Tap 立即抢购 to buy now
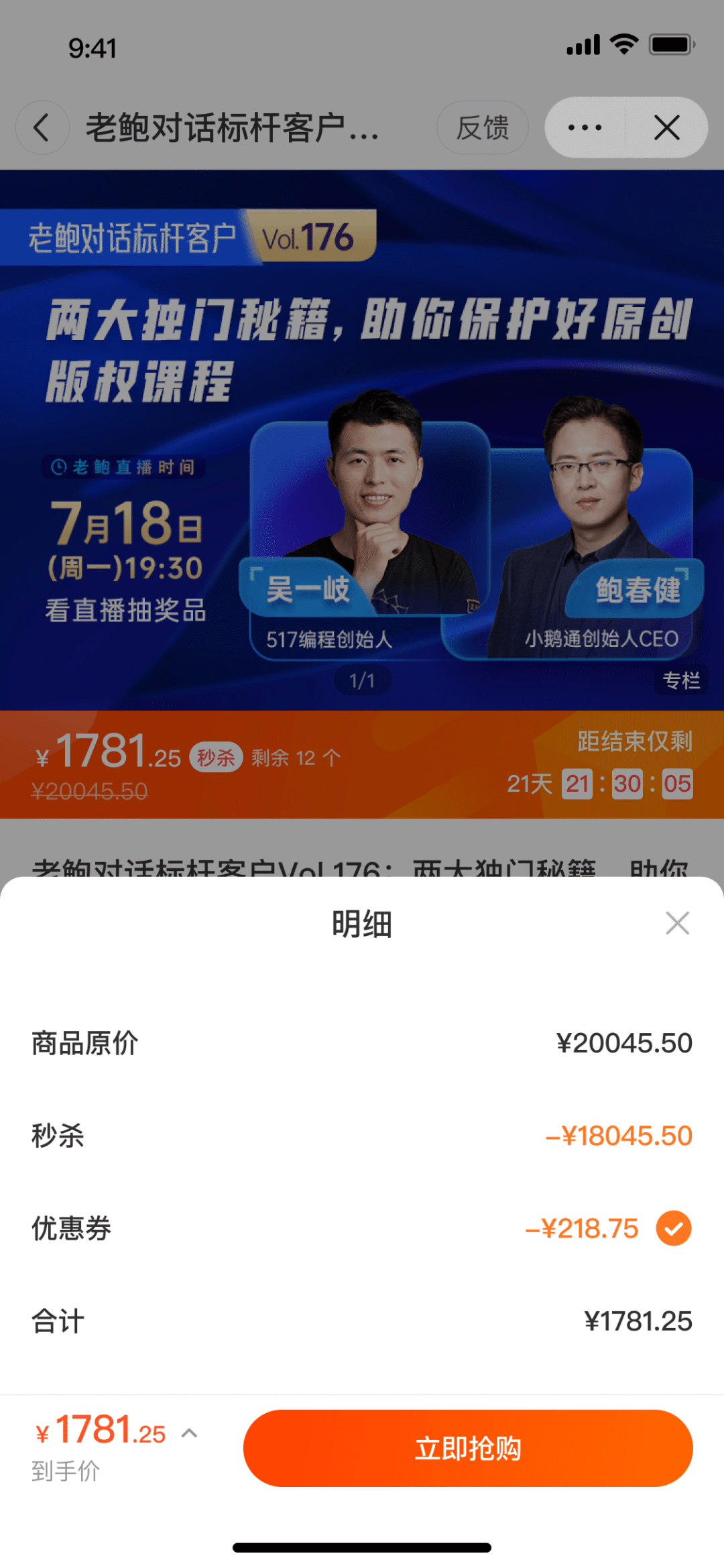Screen dimensions: 724x1568 tap(467, 1448)
